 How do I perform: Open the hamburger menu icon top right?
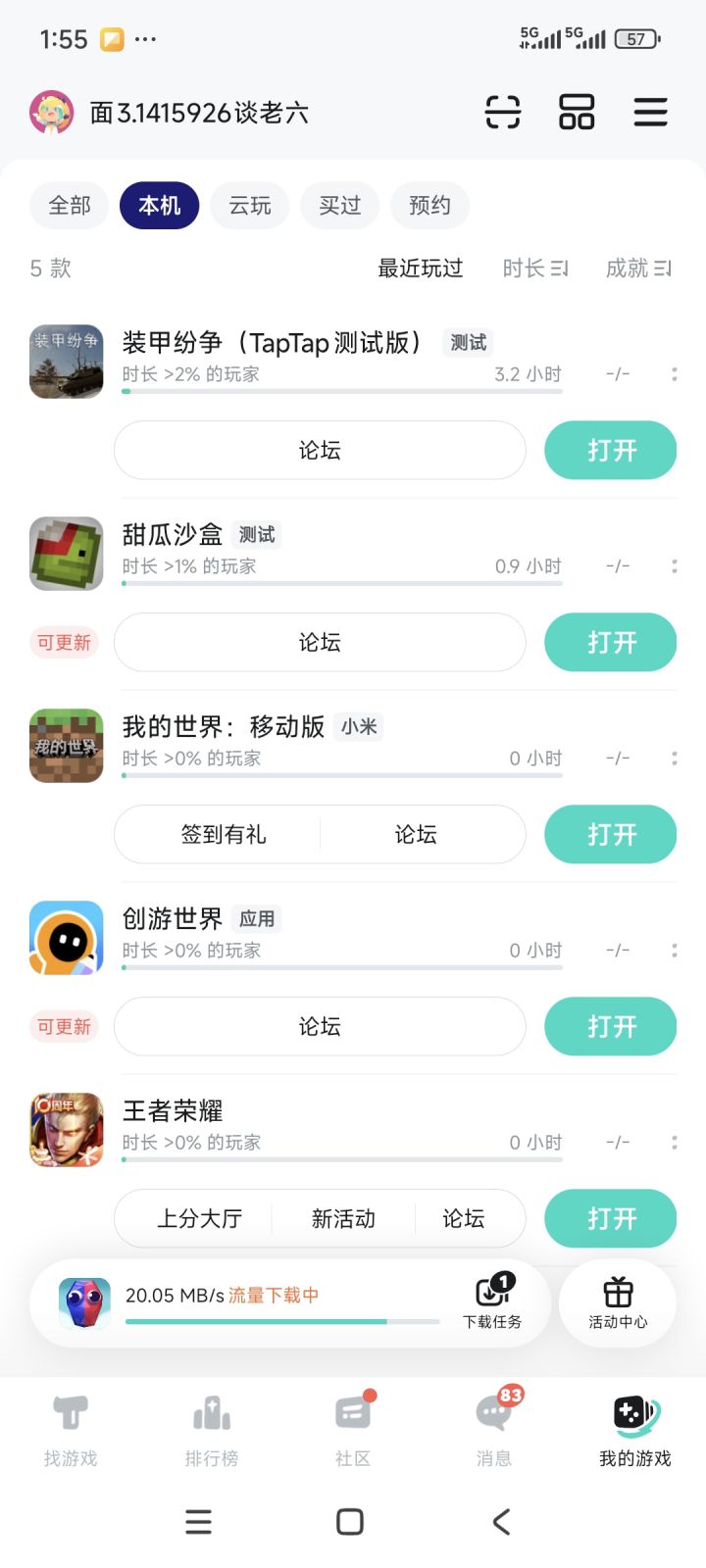tap(650, 112)
